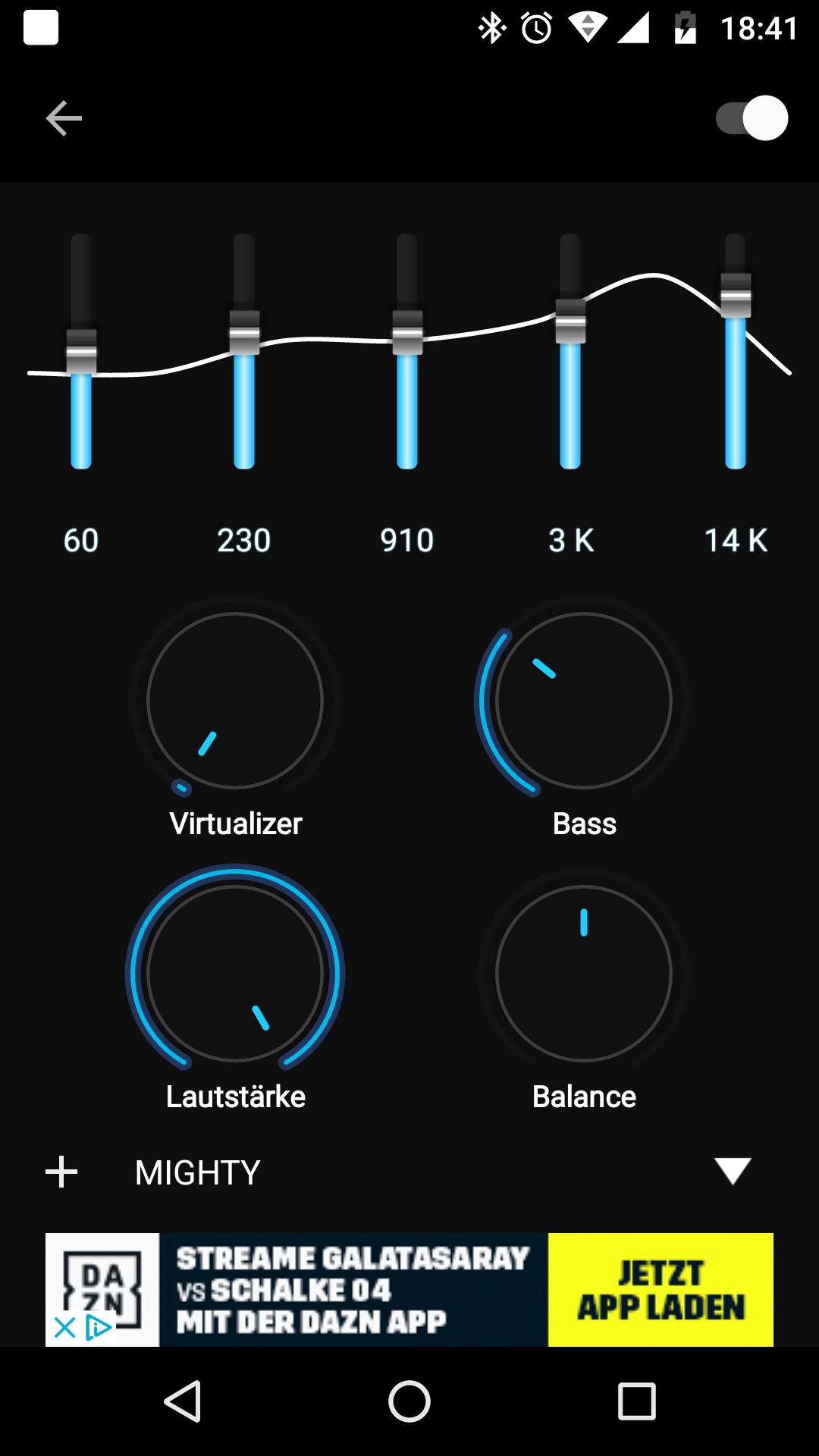Tap the Bass knob

tap(584, 701)
